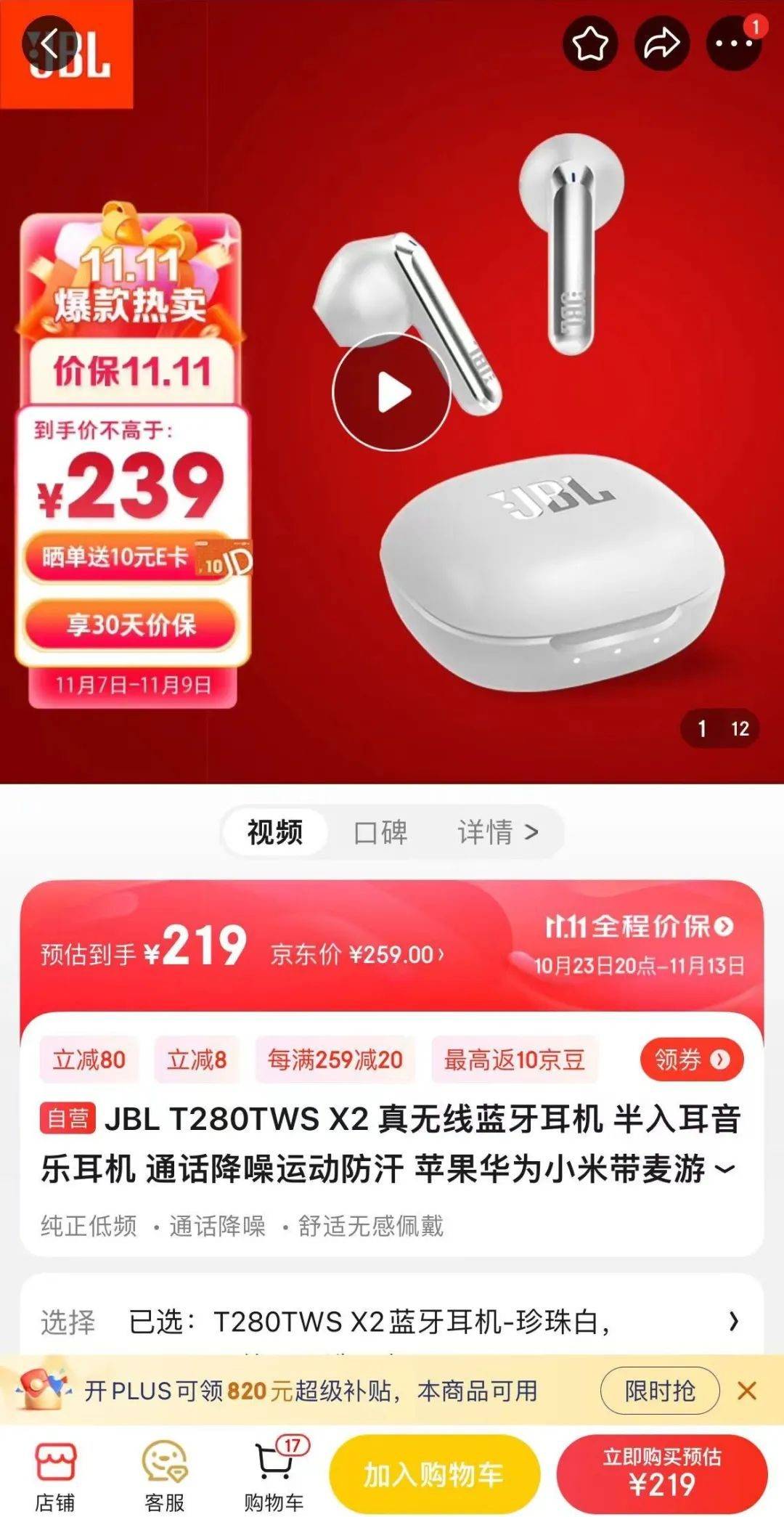Open the three-dot overflow menu
This screenshot has width=784, height=1517.
(733, 44)
